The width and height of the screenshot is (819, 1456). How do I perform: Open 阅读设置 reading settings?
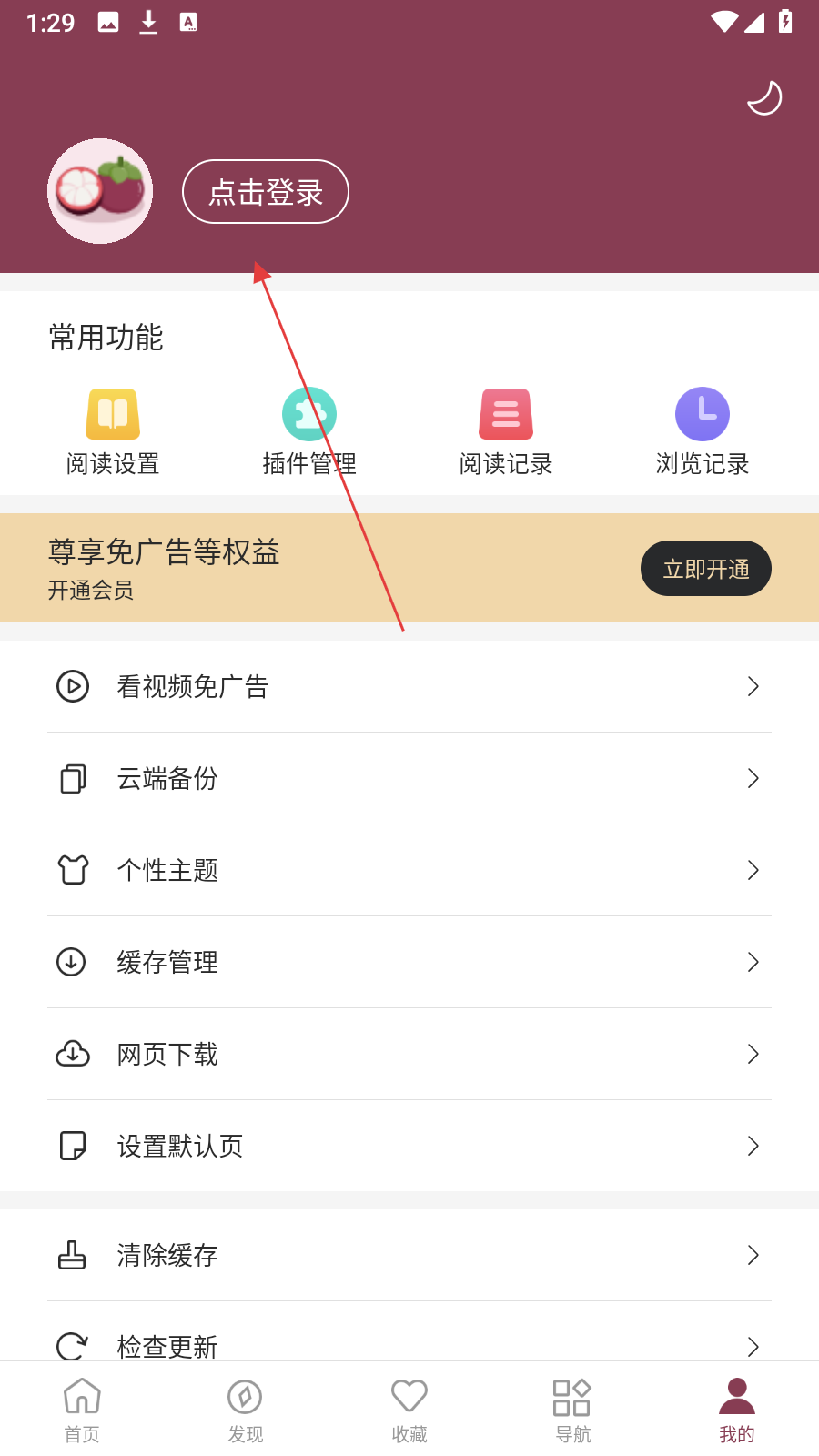click(x=113, y=432)
